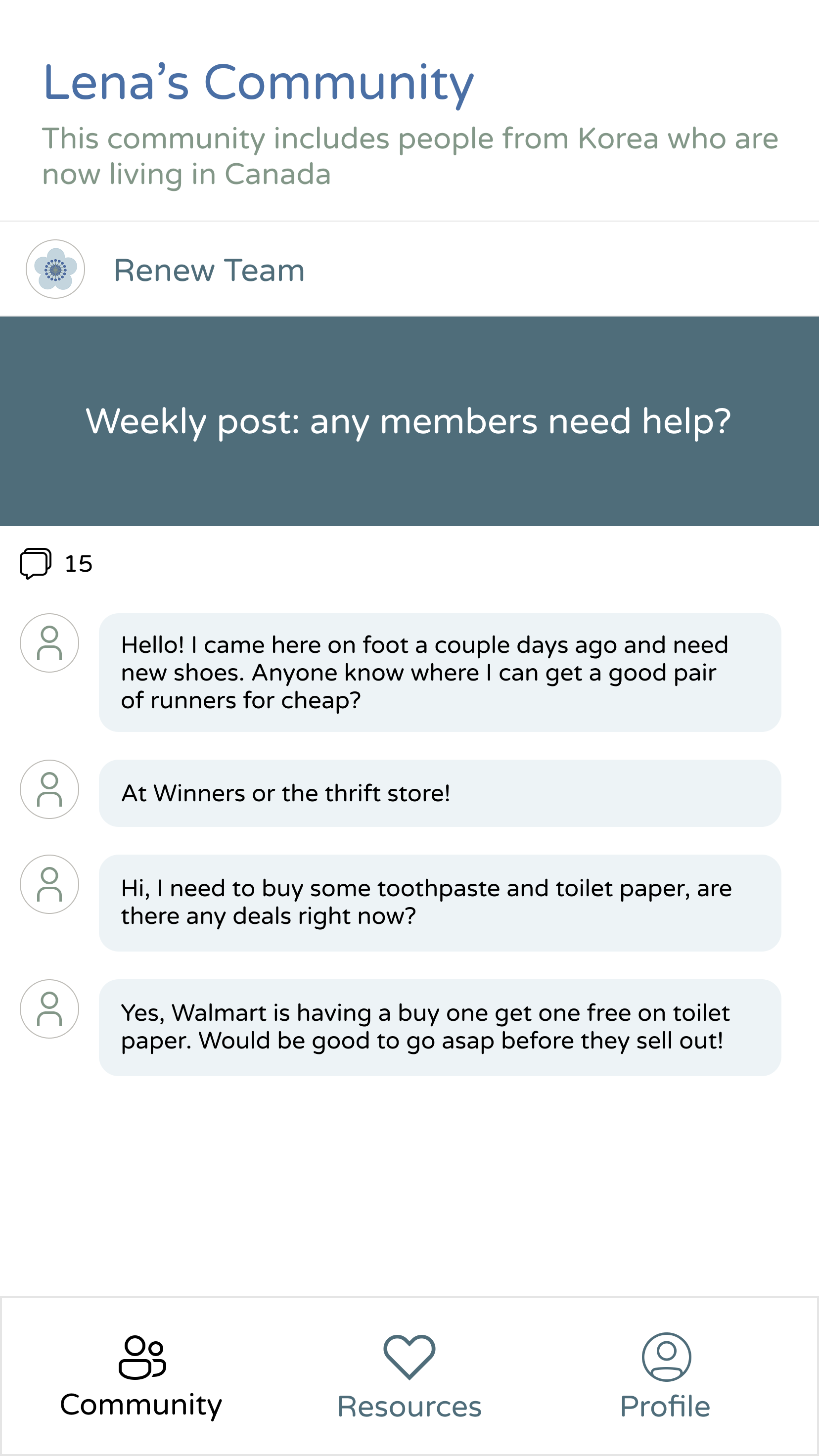View avatar of the user asking about shoes
Image resolution: width=819 pixels, height=1456 pixels.
[x=50, y=643]
